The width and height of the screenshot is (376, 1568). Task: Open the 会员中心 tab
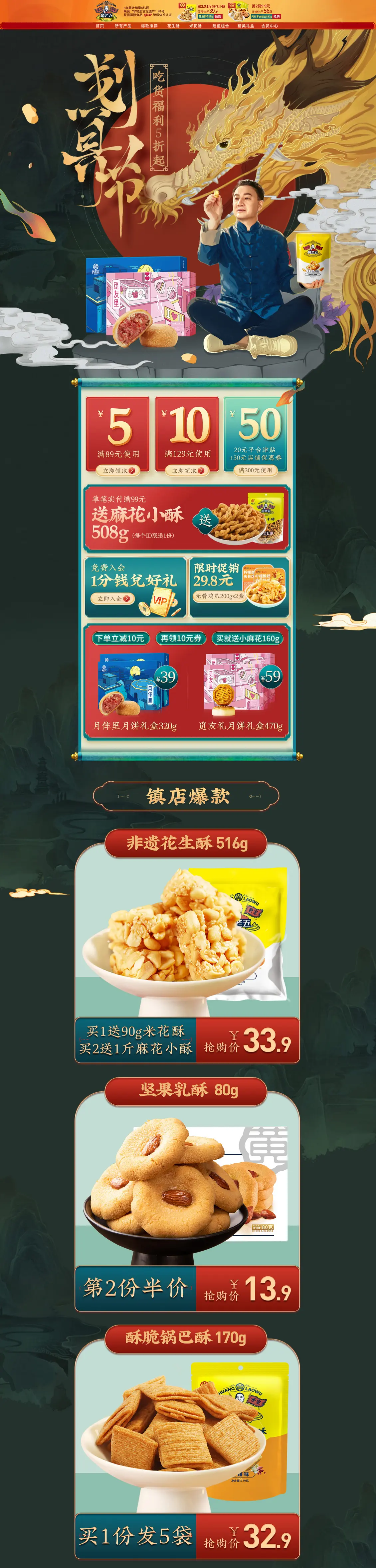[x=270, y=26]
